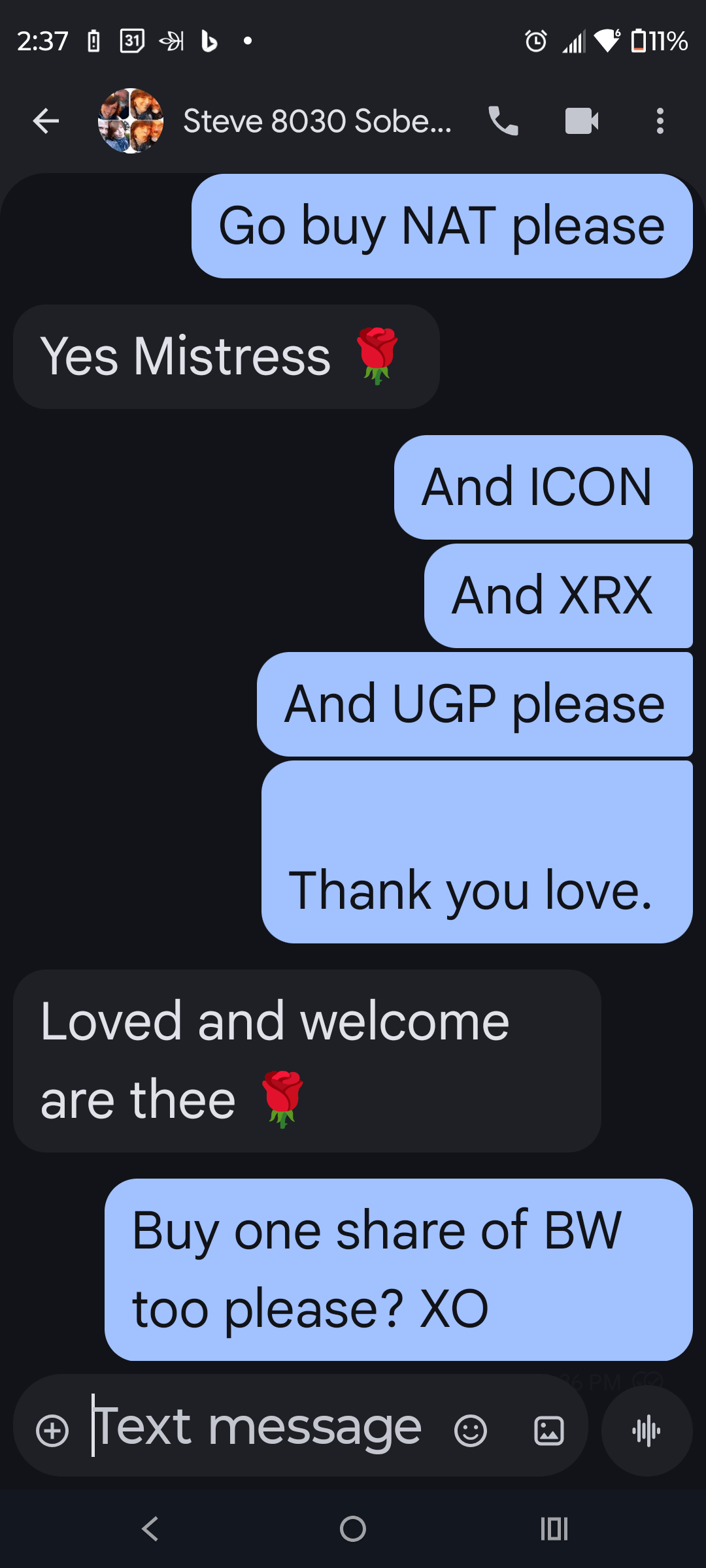706x1568 pixels.
Task: Go back to the conversations list
Action: (46, 121)
